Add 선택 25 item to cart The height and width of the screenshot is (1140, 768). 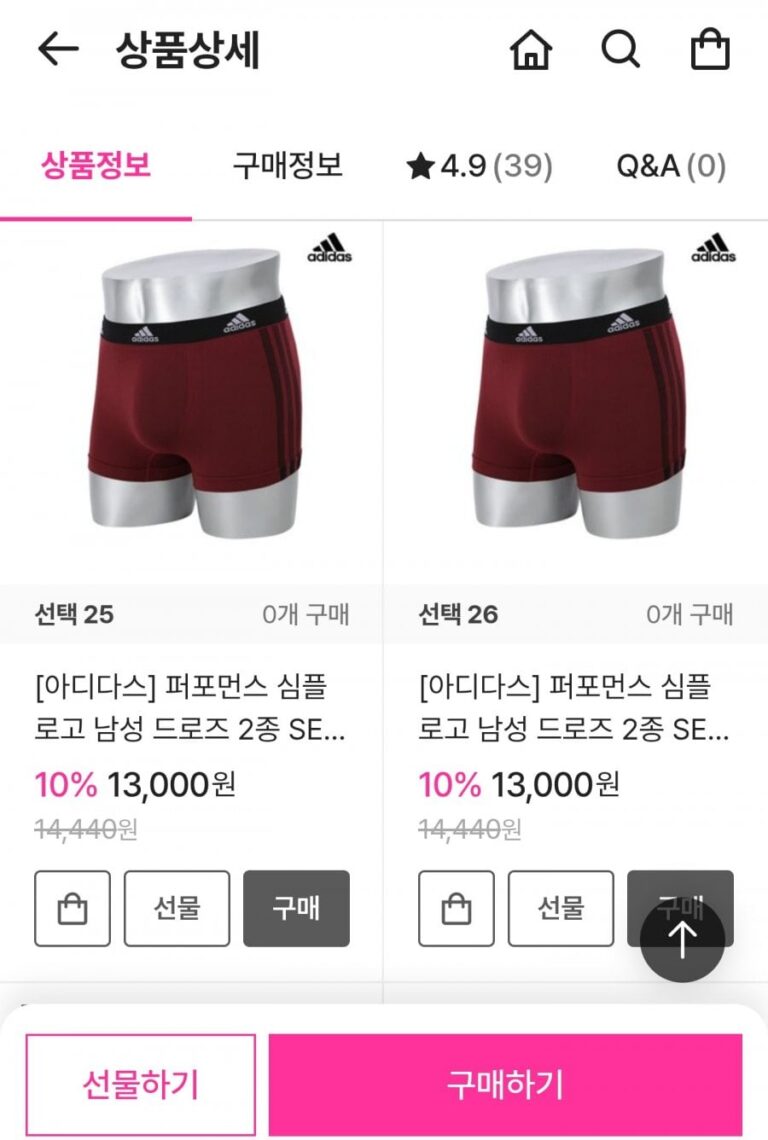[x=72, y=908]
